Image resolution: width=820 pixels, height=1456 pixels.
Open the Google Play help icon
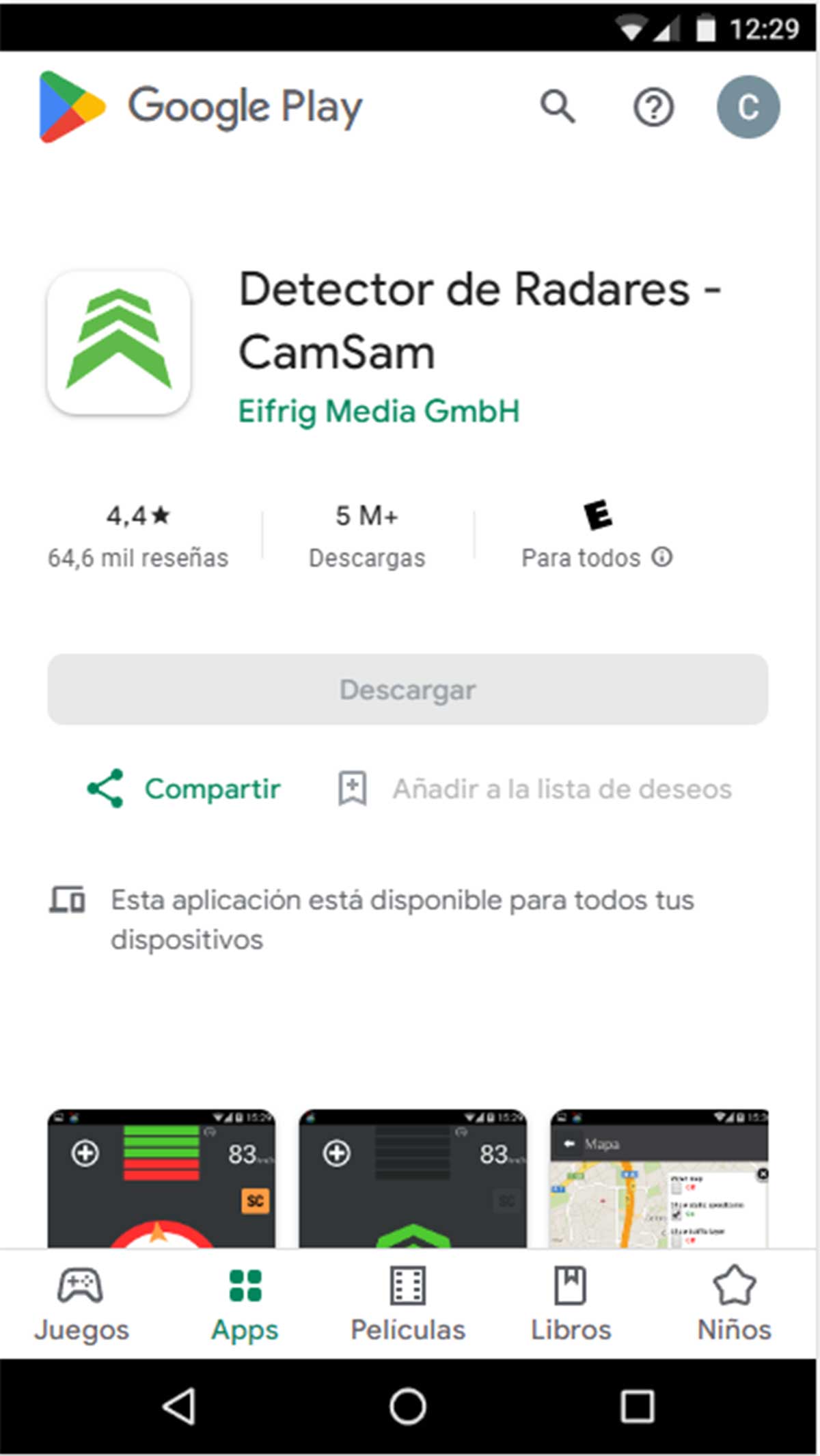[x=653, y=107]
